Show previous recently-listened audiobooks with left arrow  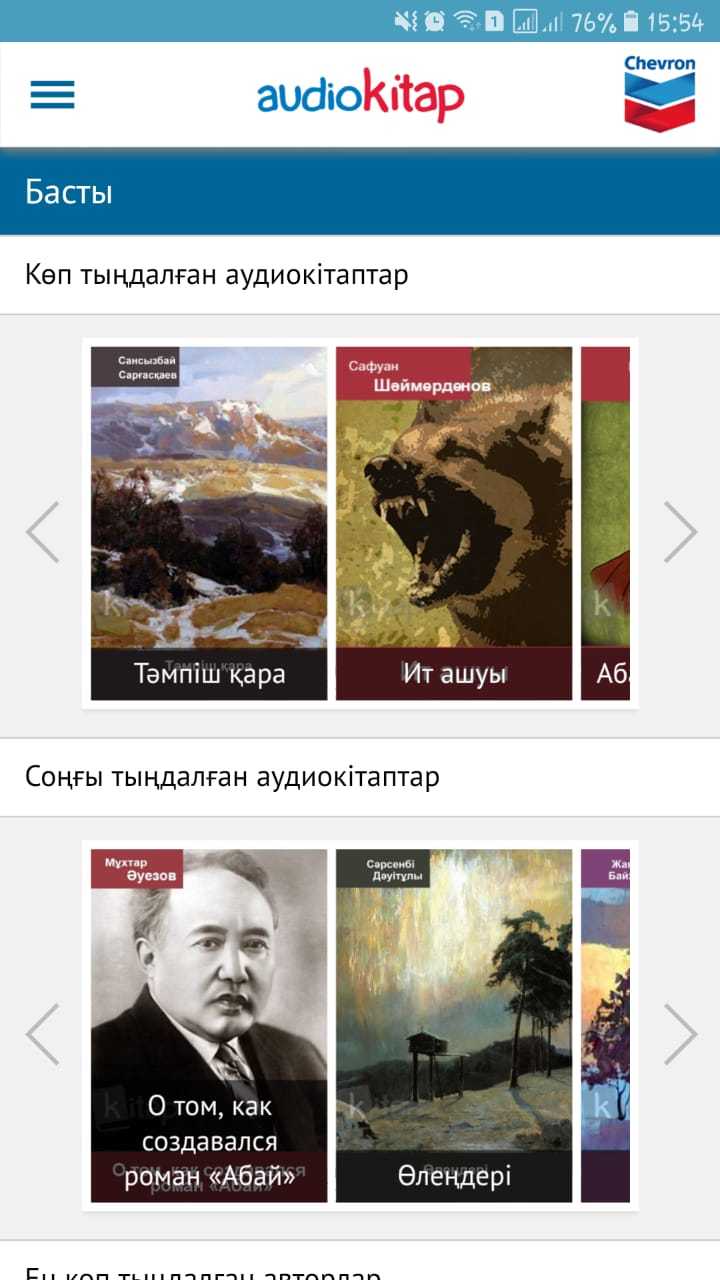coord(43,1034)
